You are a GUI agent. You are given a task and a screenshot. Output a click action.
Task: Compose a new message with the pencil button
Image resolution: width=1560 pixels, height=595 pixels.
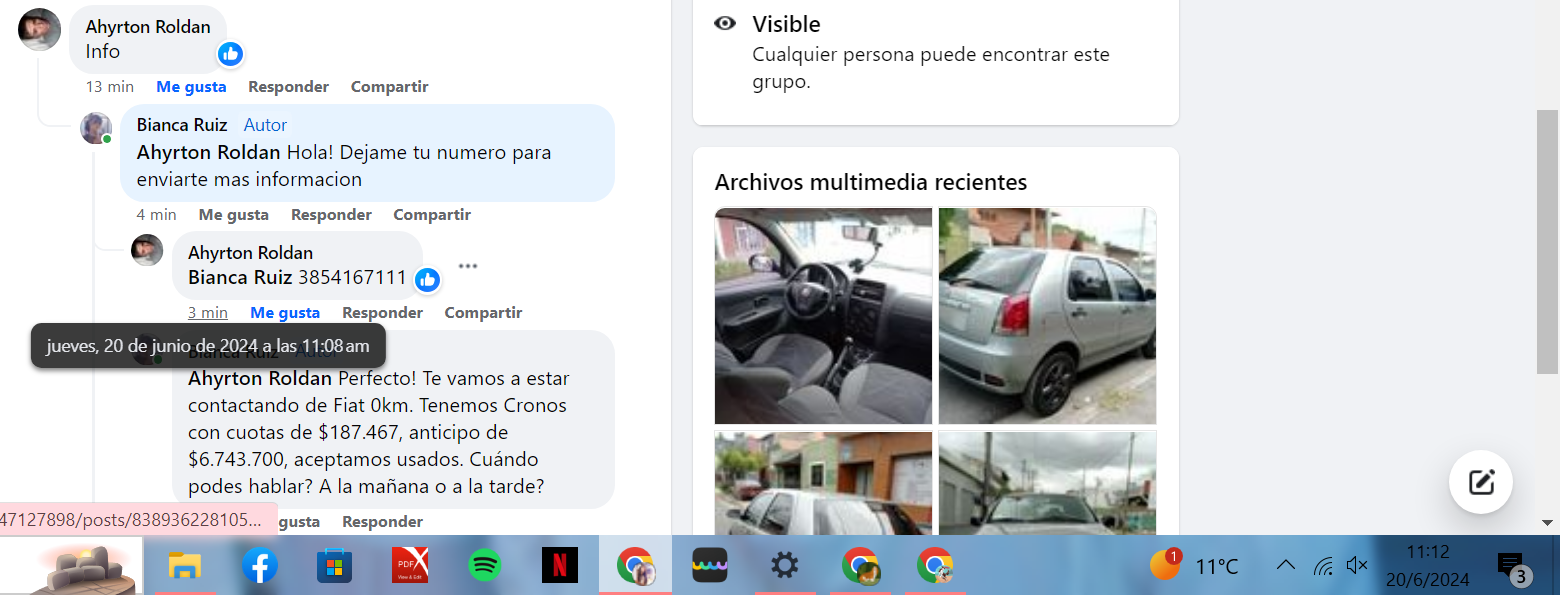click(x=1480, y=482)
